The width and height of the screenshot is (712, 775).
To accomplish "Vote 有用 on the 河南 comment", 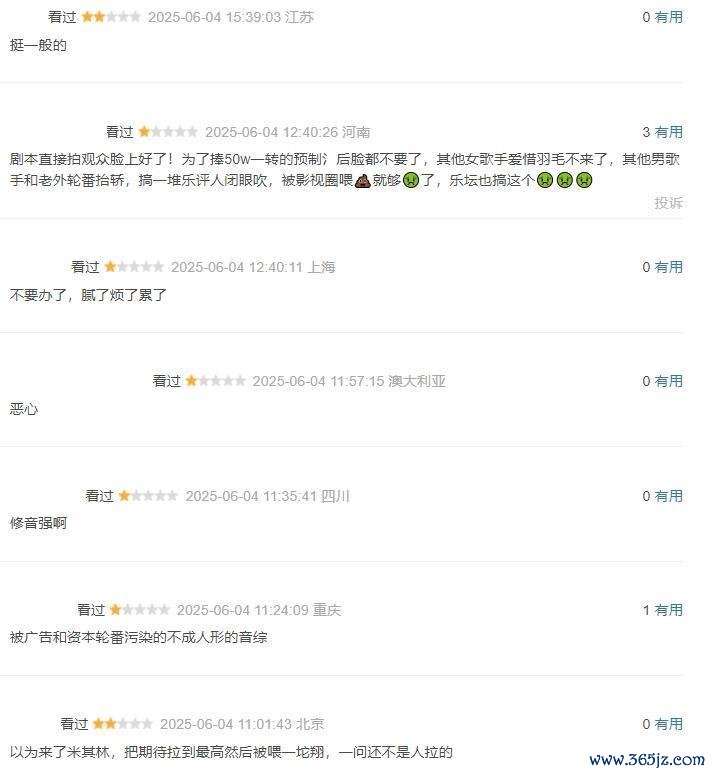I will (x=668, y=132).
